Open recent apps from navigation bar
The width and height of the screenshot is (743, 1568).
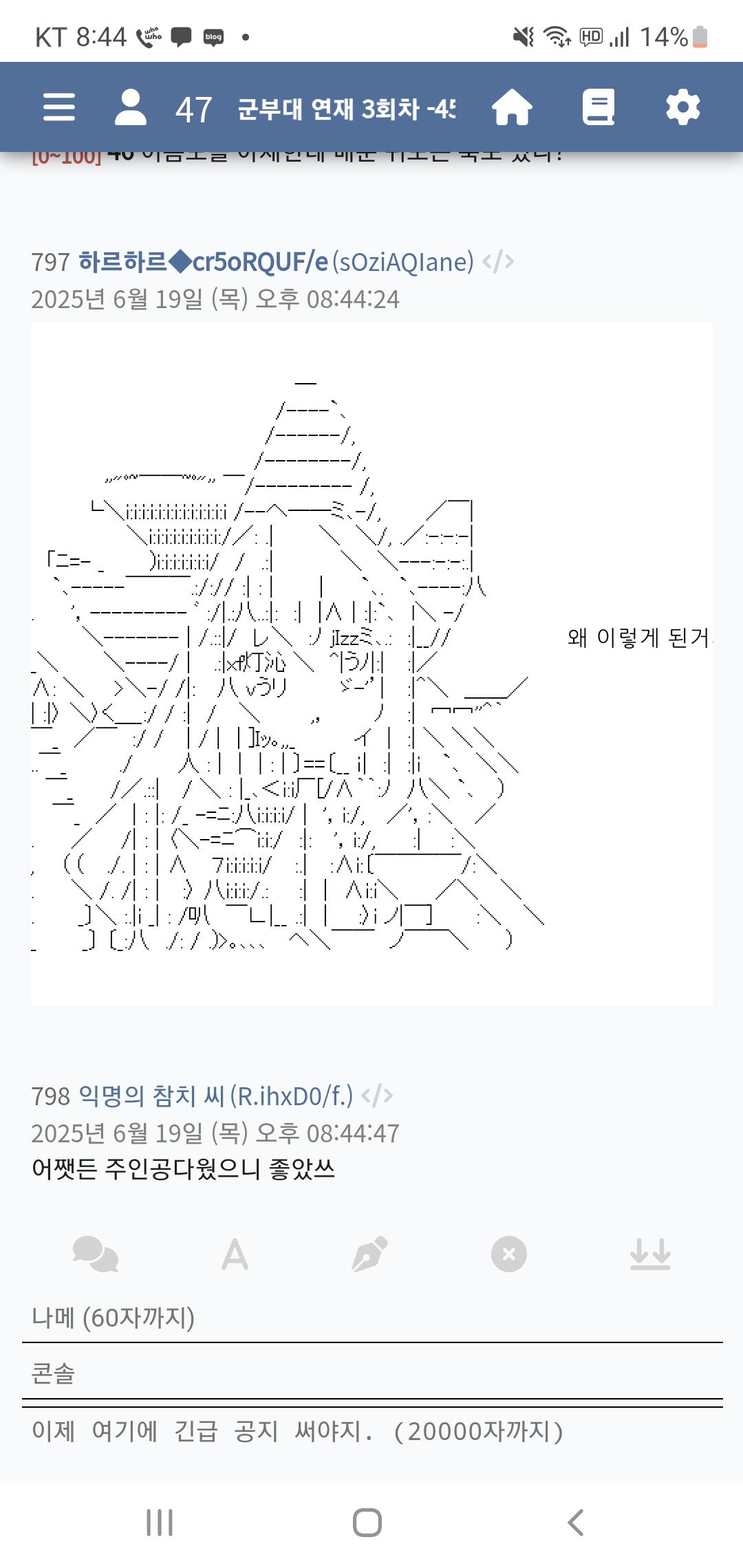tap(160, 1523)
